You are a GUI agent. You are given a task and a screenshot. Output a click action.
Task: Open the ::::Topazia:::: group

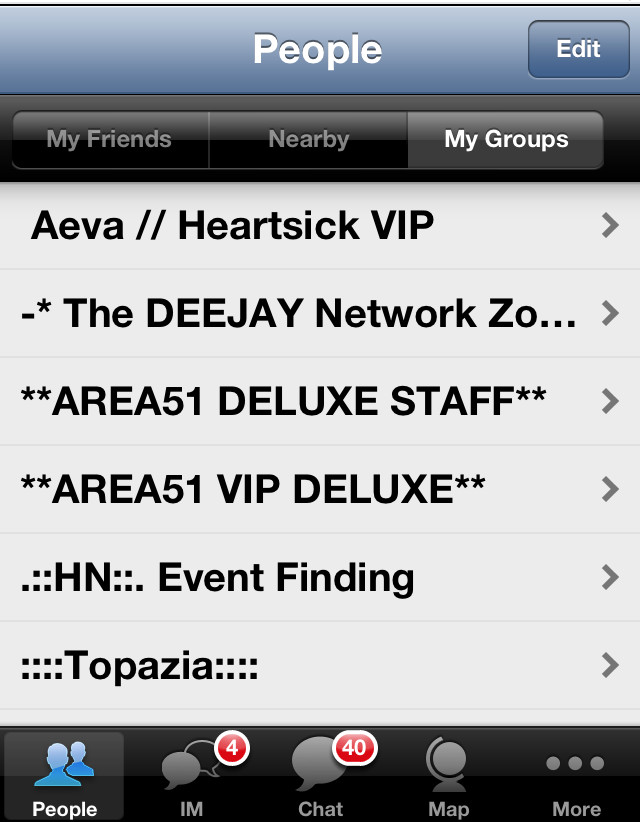(320, 665)
